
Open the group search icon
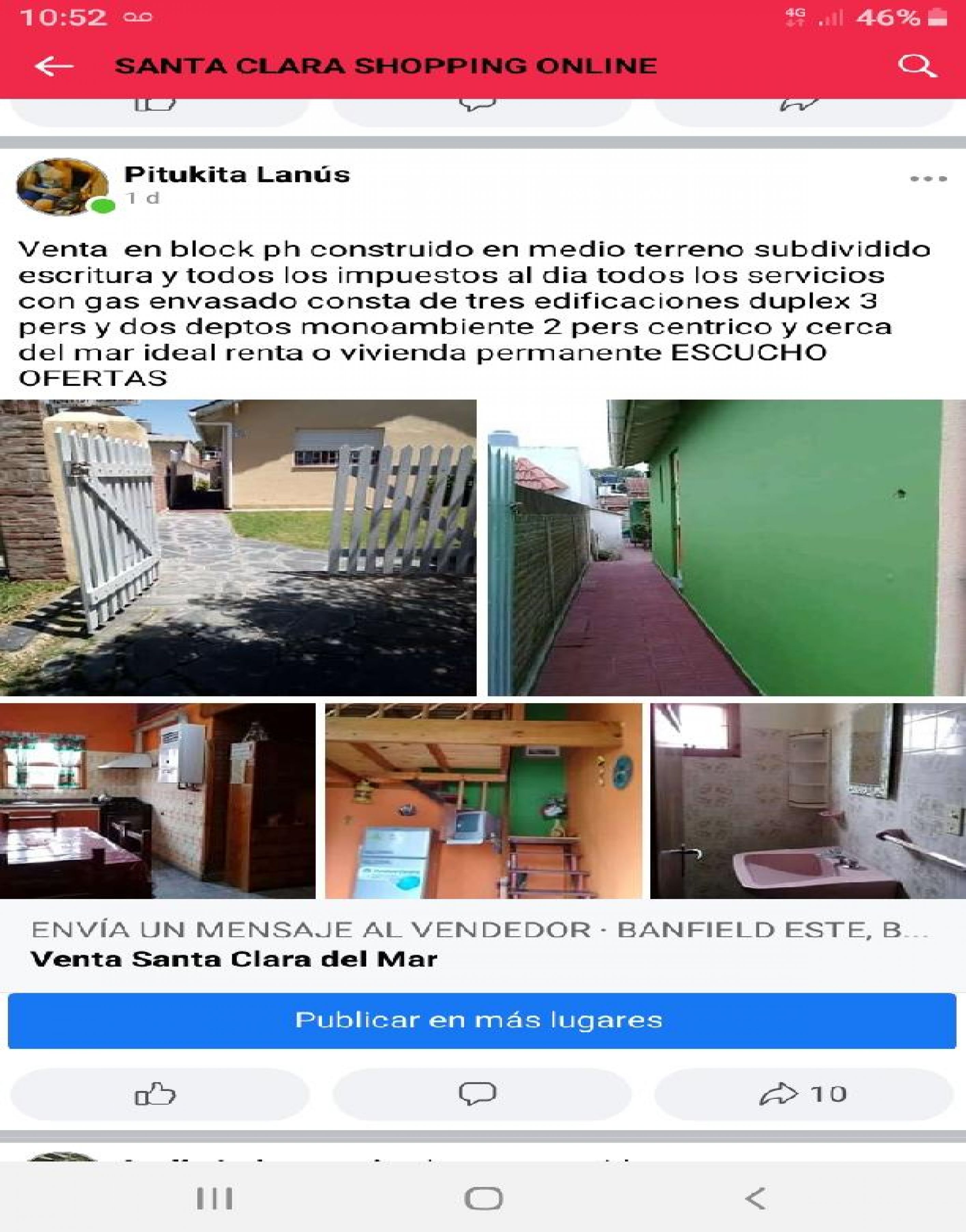click(x=916, y=66)
